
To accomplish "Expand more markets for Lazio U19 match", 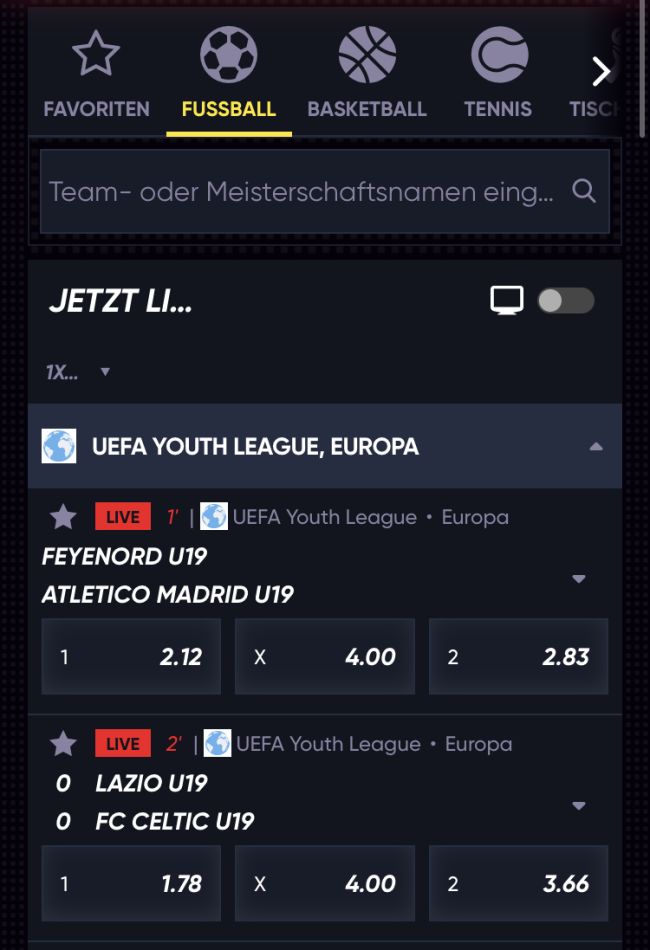I will point(578,805).
